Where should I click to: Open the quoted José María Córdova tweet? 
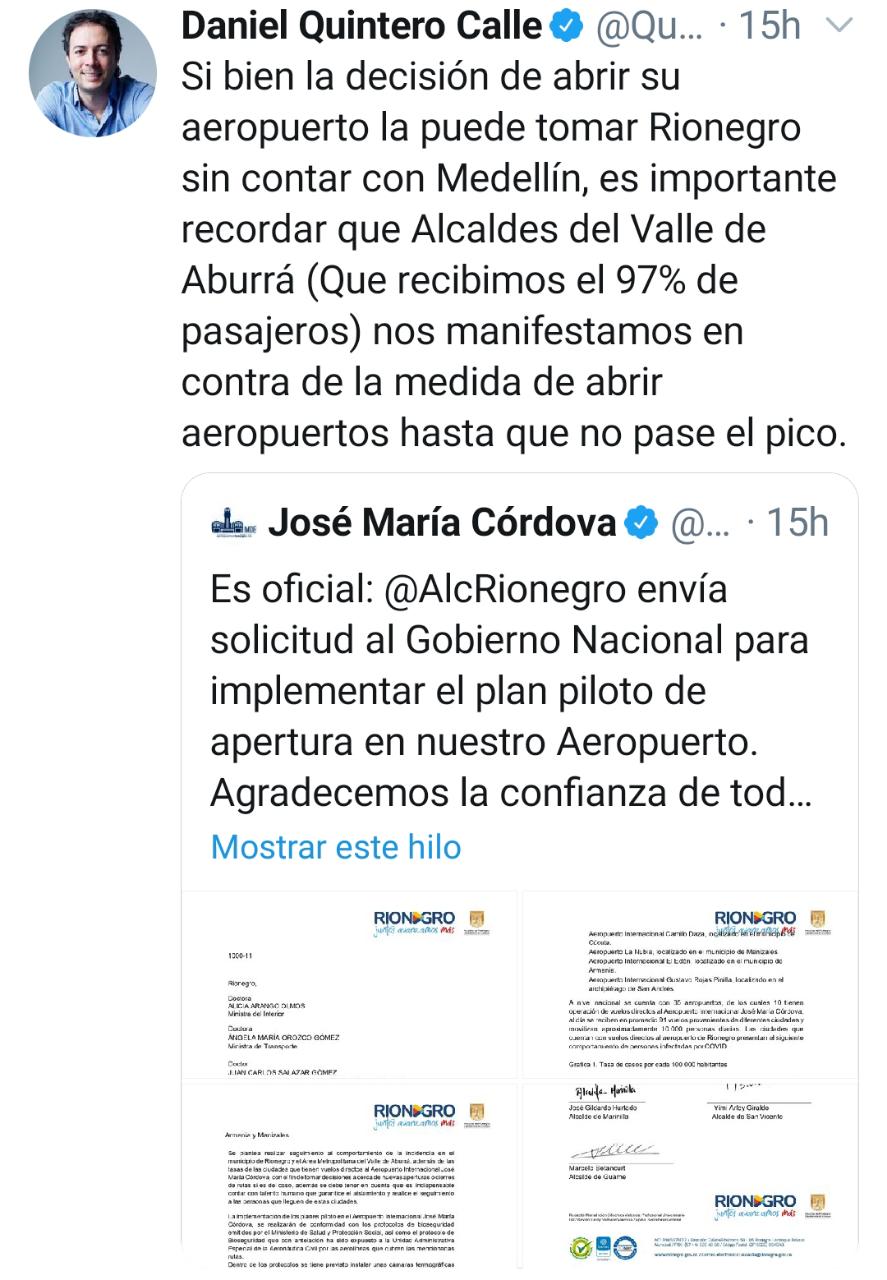[x=510, y=690]
